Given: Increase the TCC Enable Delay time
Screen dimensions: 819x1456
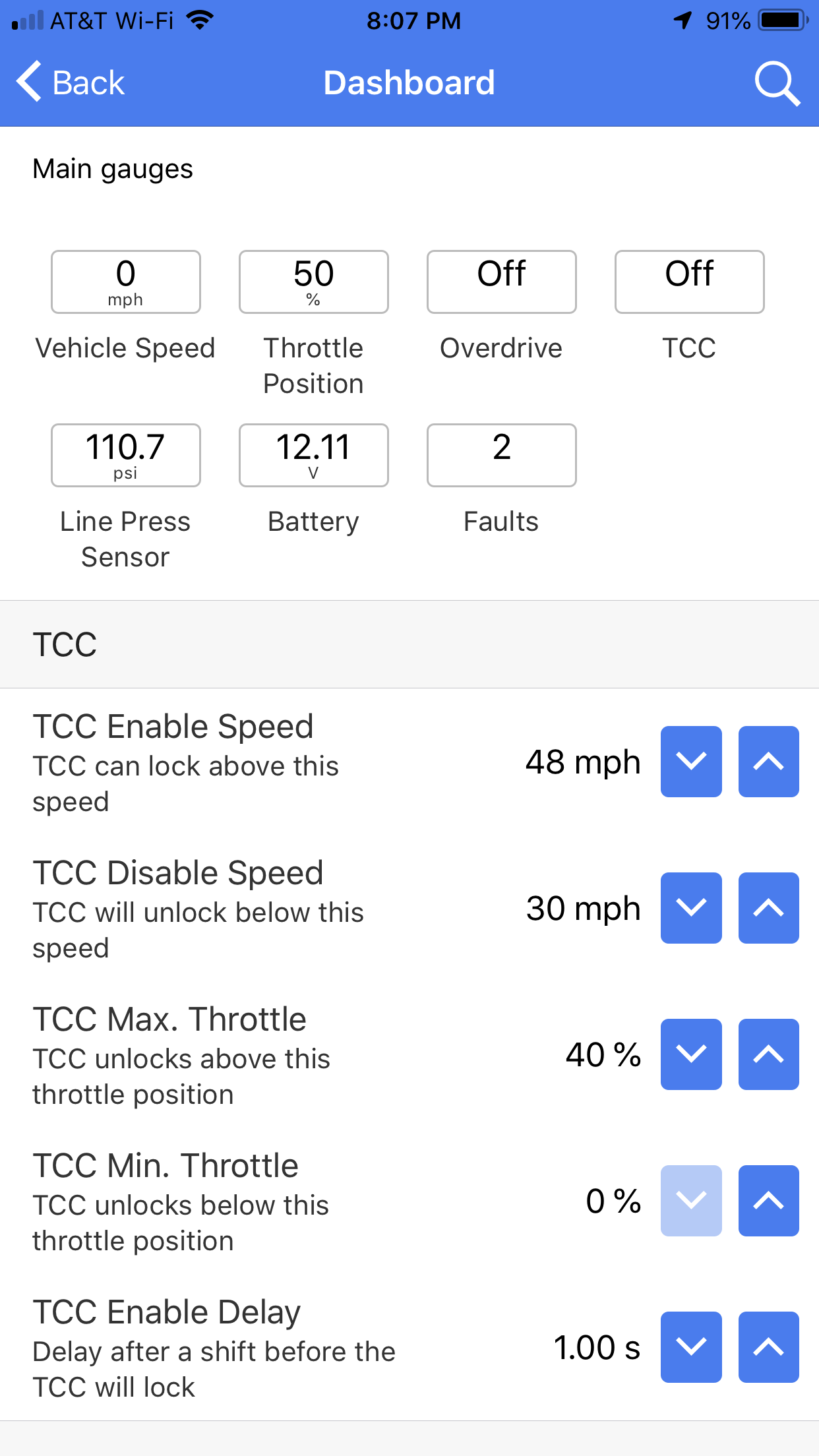Looking at the screenshot, I should pos(768,1347).
